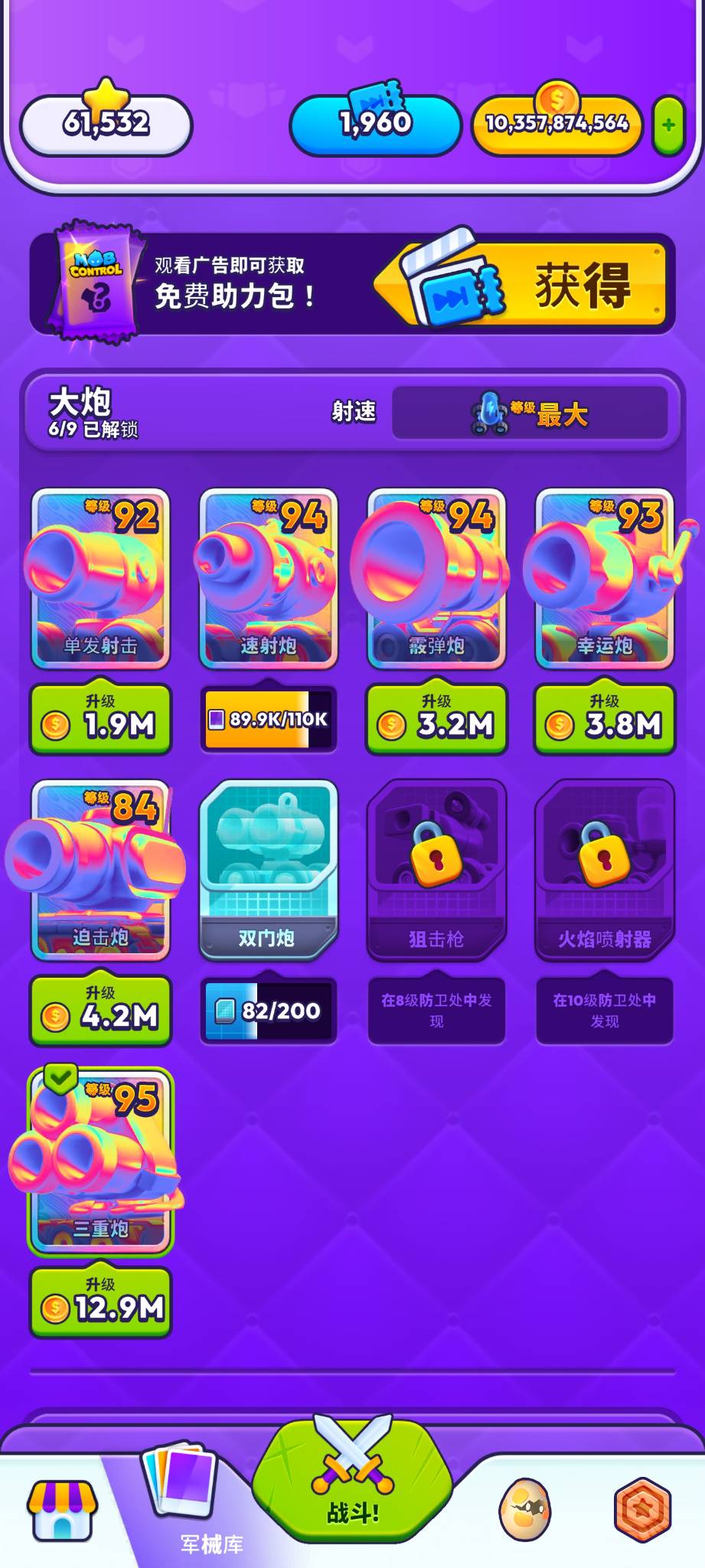Tap the green plus button to add coins
Screen dimensions: 705x1568
click(668, 126)
